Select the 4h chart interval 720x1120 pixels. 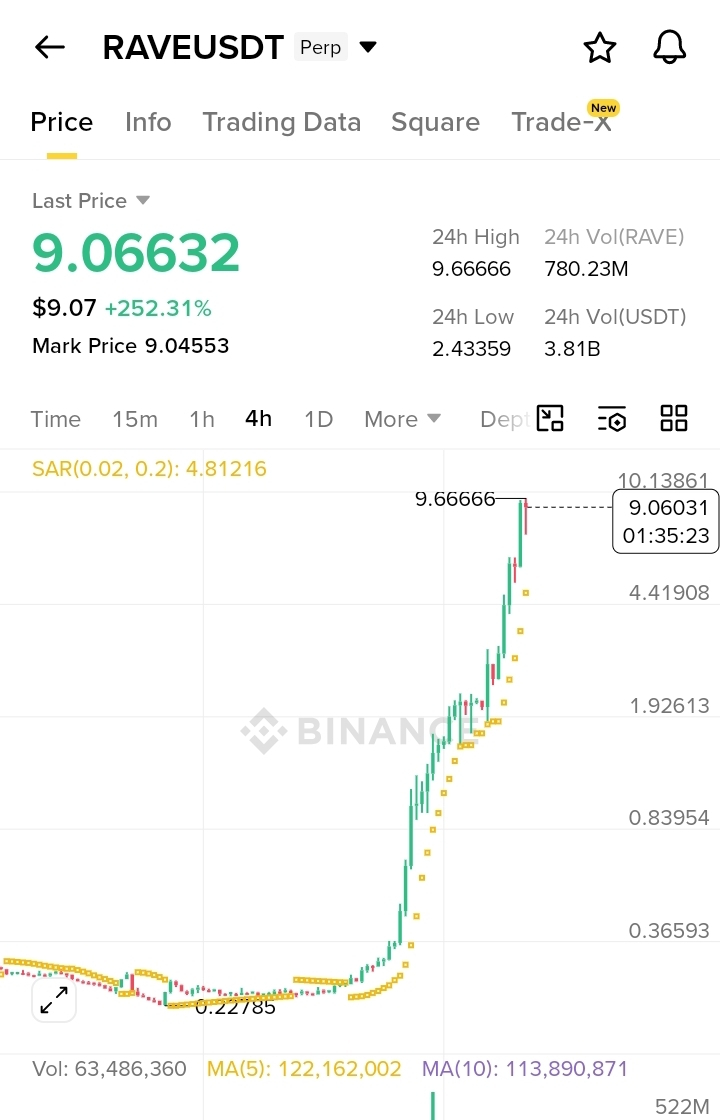click(x=258, y=419)
